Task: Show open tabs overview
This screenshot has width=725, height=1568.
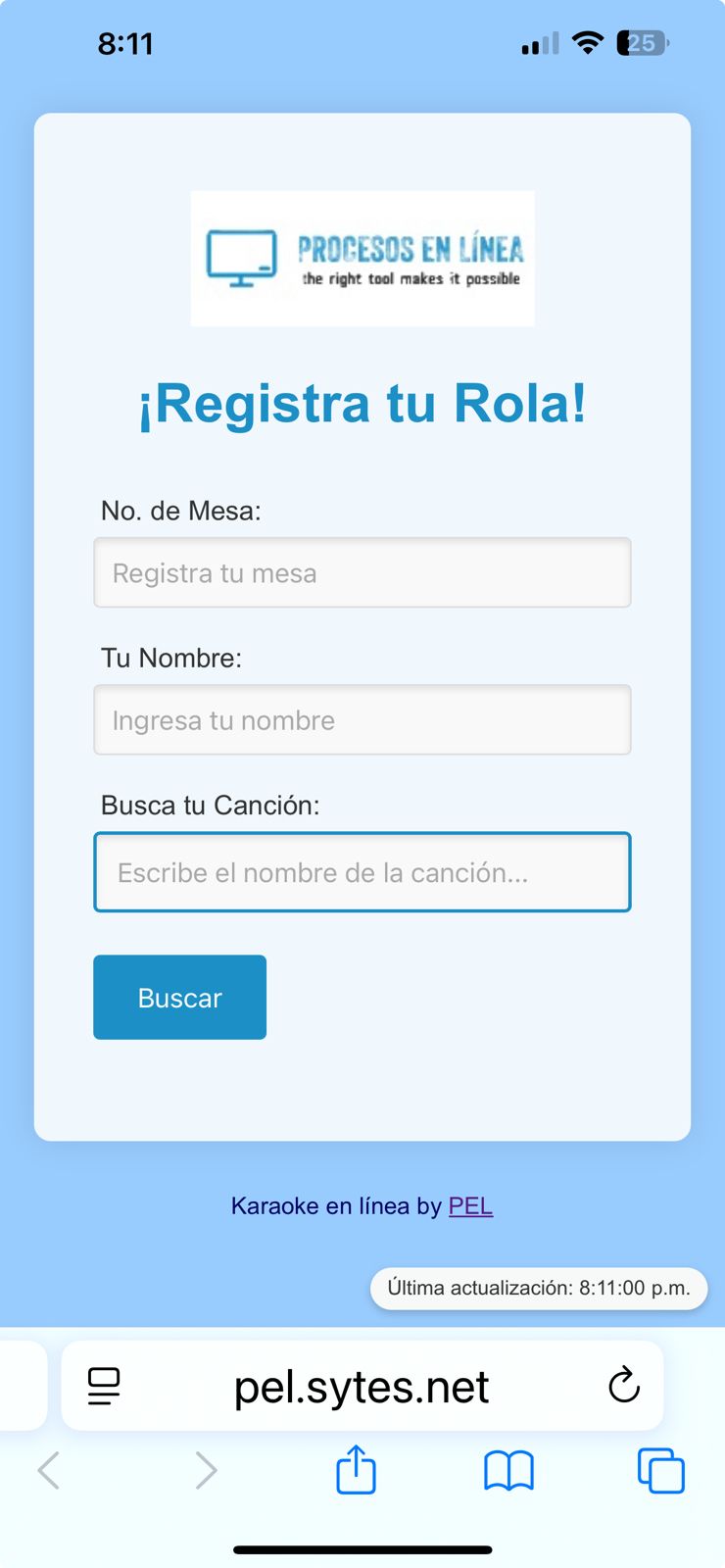Action: (660, 1470)
